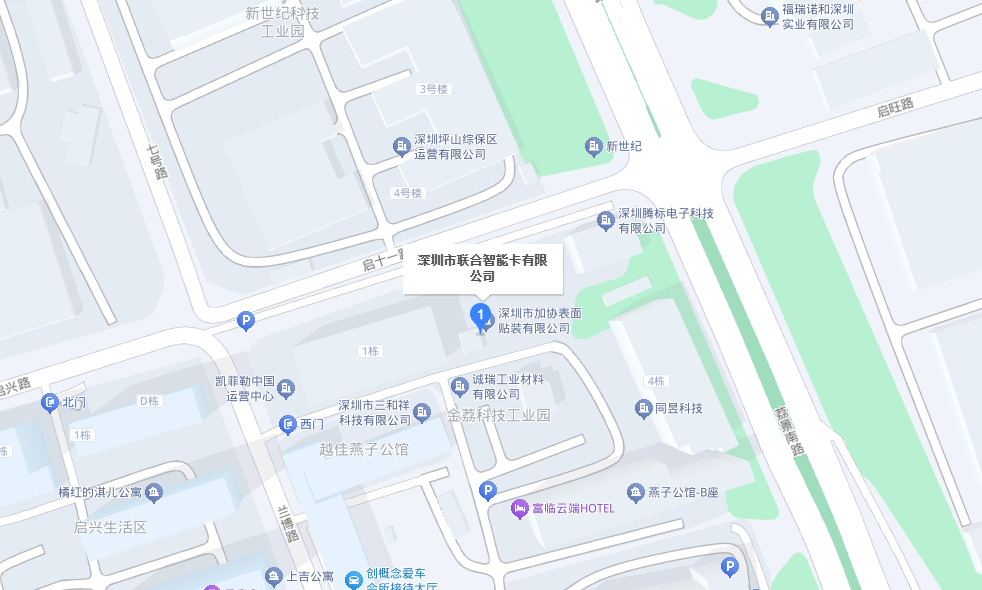Select the 深圳坪山综保区运营有限公司 place icon
The image size is (982, 590).
tap(401, 147)
